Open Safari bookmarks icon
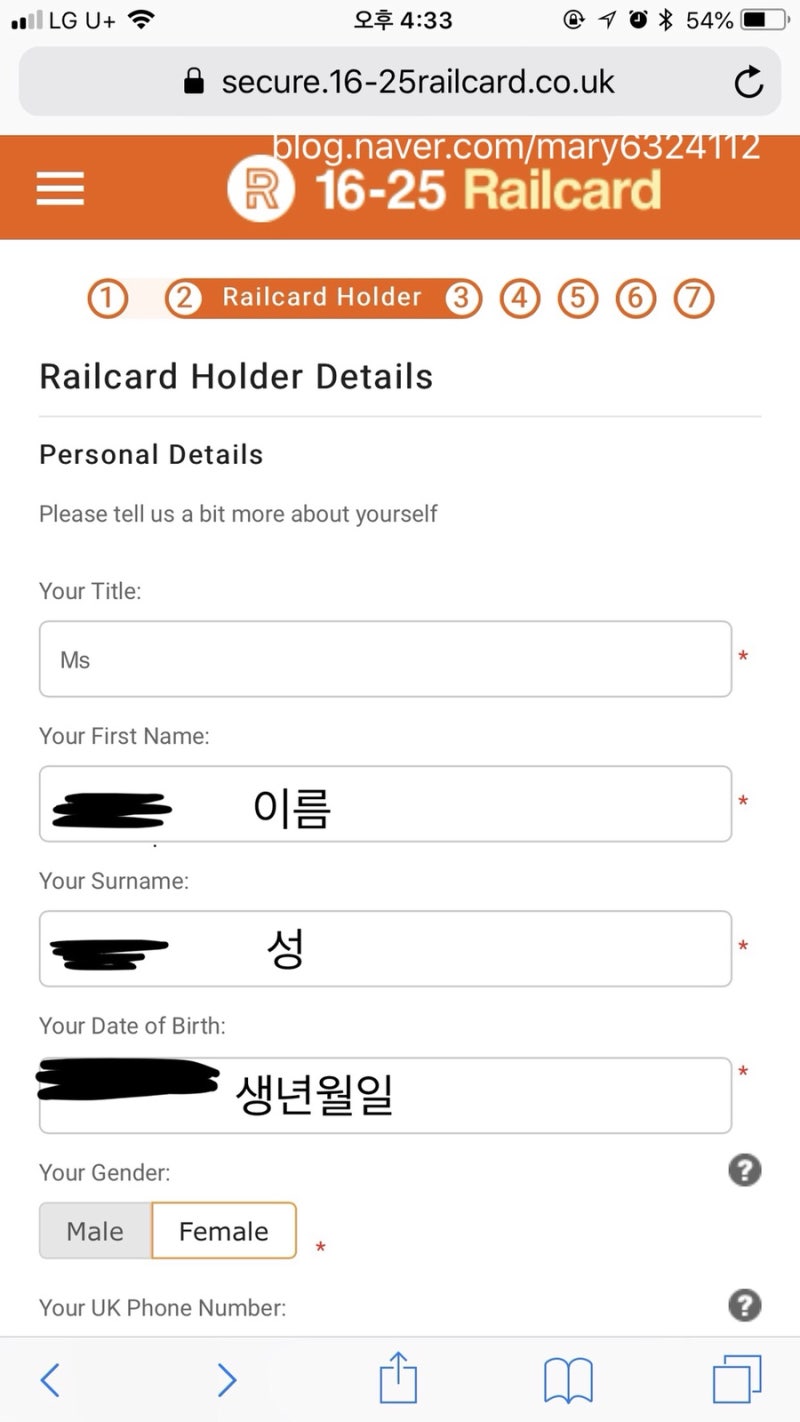The image size is (800, 1422). point(568,1378)
